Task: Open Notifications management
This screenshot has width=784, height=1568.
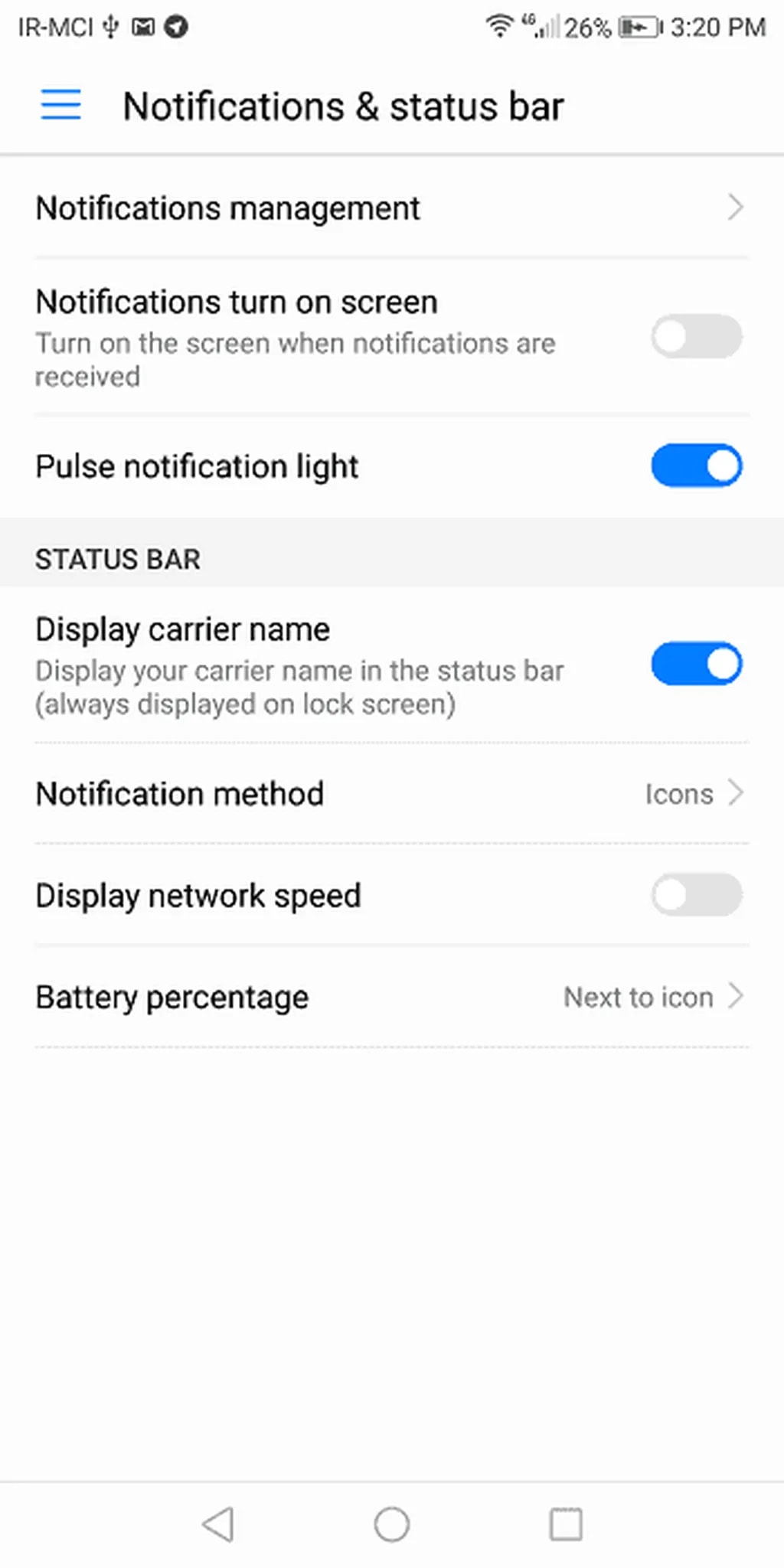Action: point(390,207)
